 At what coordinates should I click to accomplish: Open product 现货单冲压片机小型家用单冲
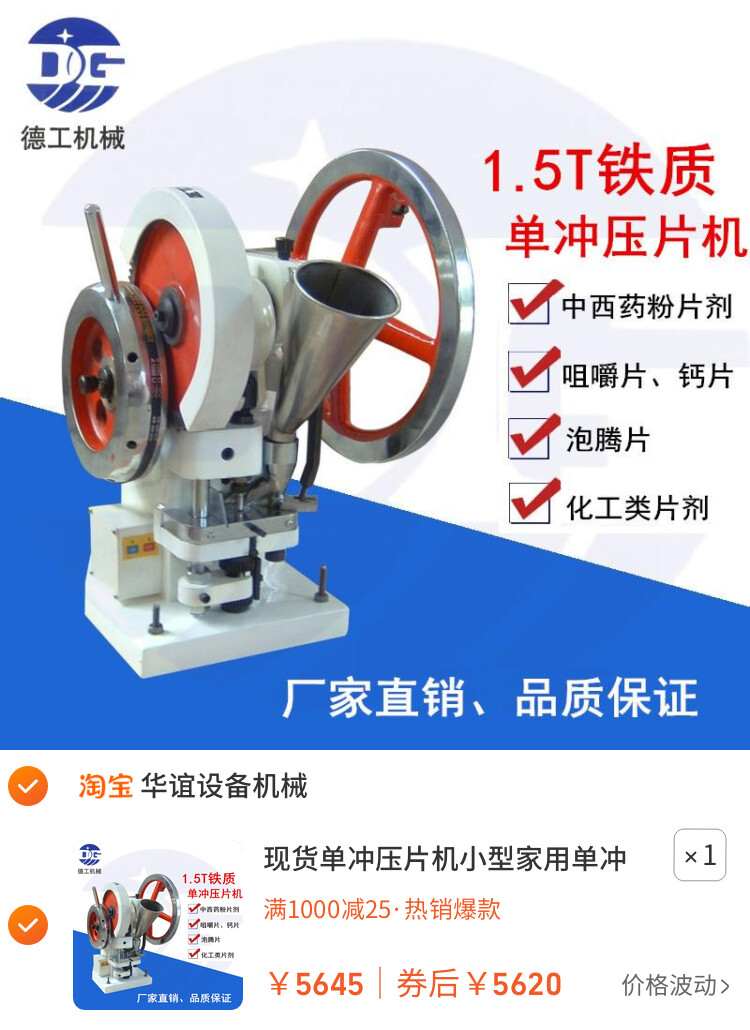click(445, 858)
